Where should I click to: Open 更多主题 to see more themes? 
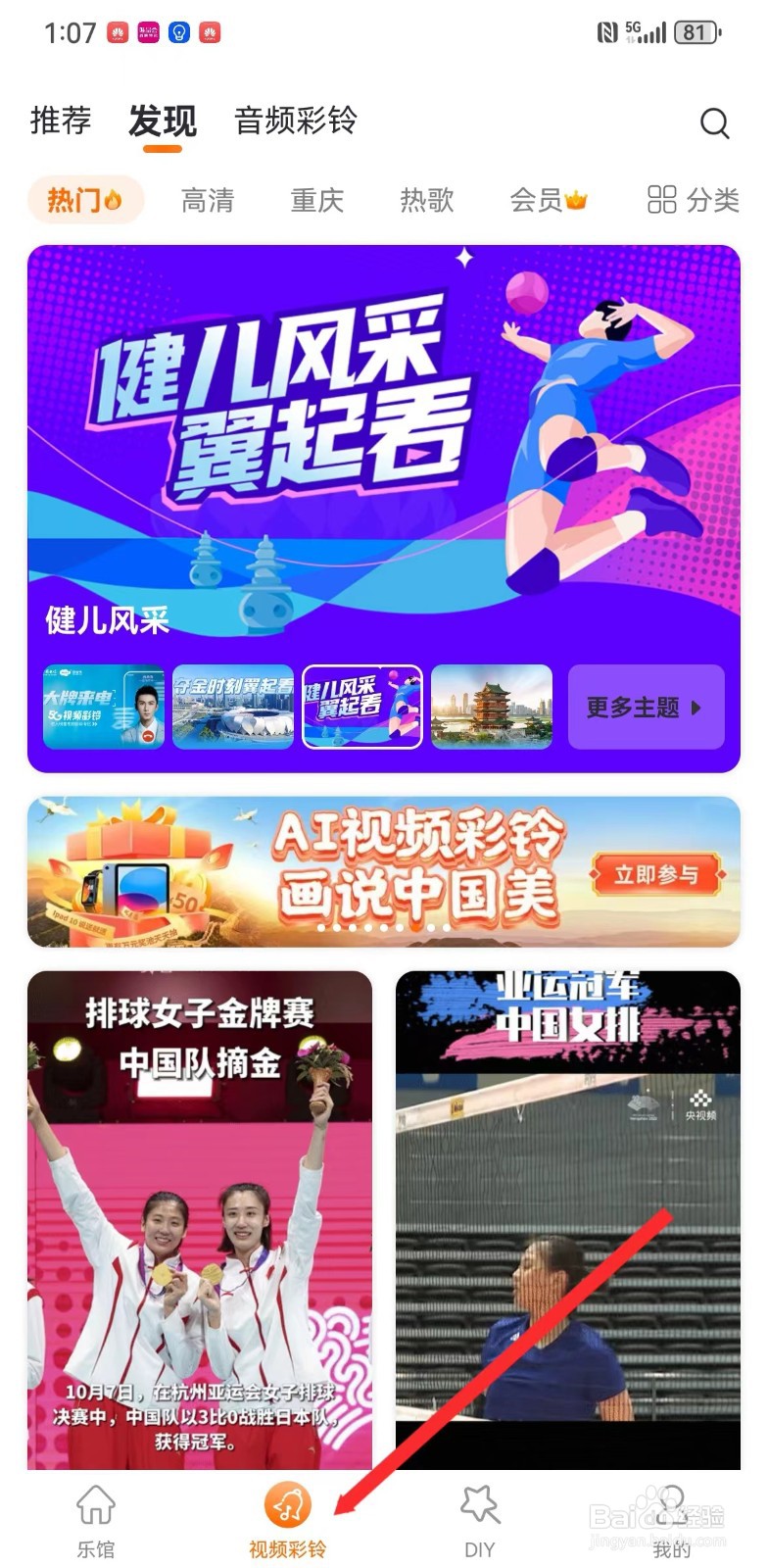coord(646,708)
